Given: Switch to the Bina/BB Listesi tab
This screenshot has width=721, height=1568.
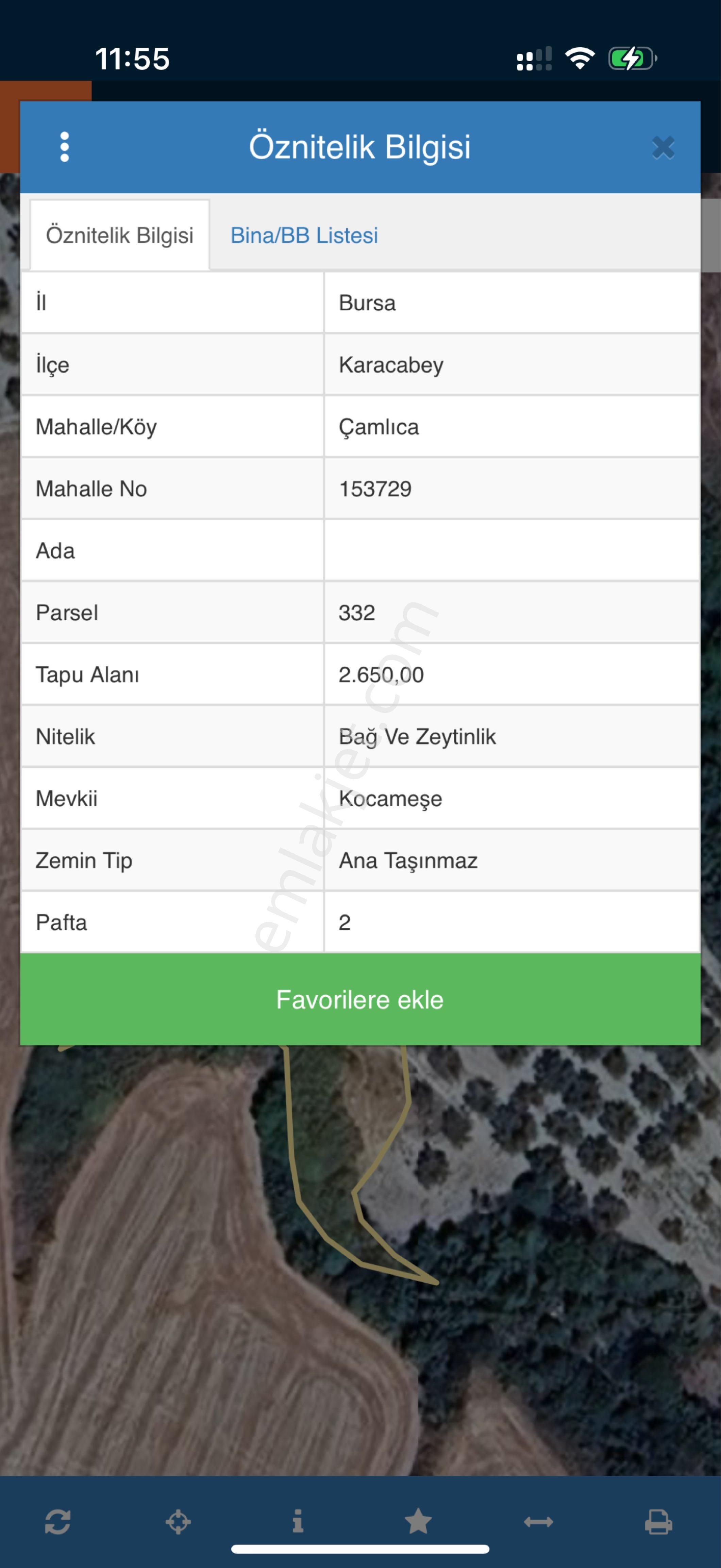Looking at the screenshot, I should 304,235.
